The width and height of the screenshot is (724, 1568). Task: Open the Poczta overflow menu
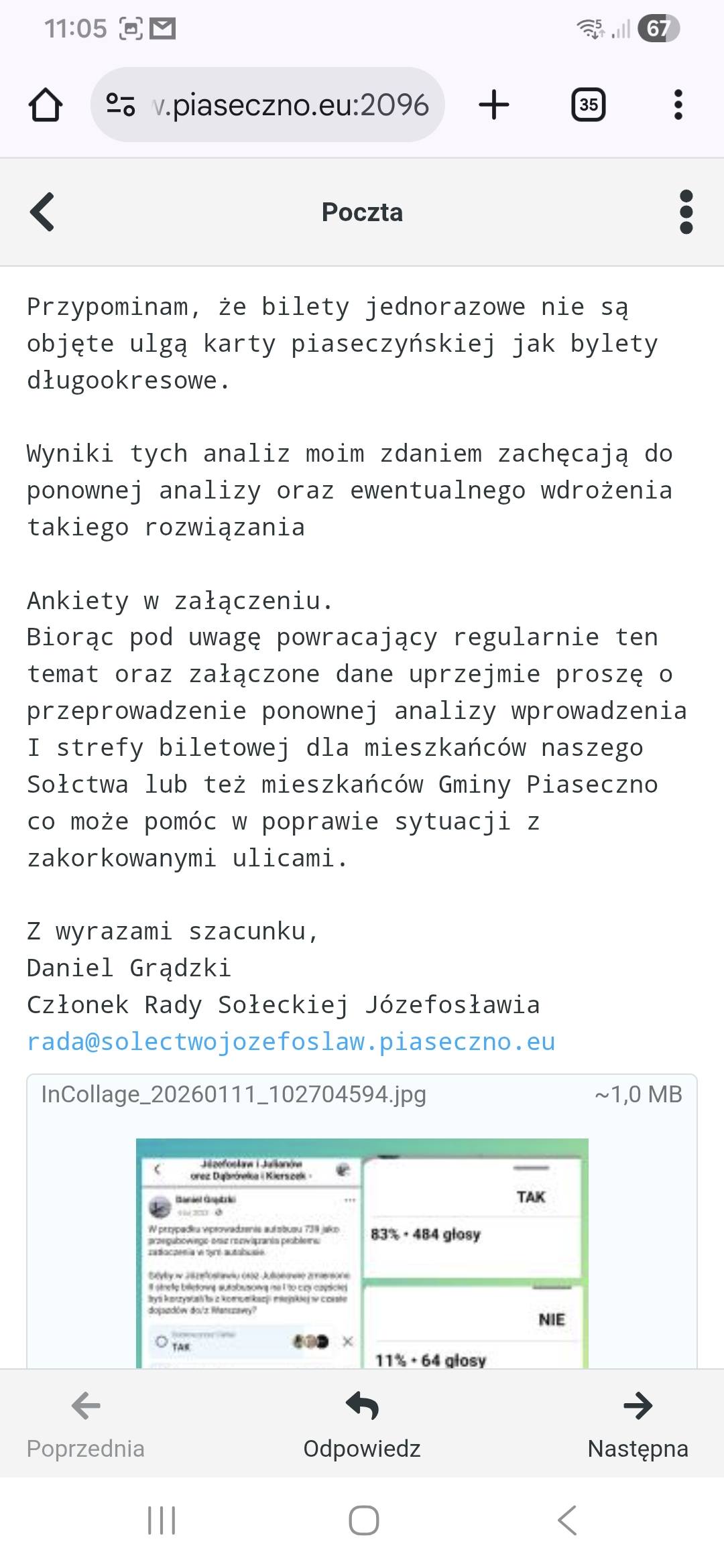pos(686,212)
